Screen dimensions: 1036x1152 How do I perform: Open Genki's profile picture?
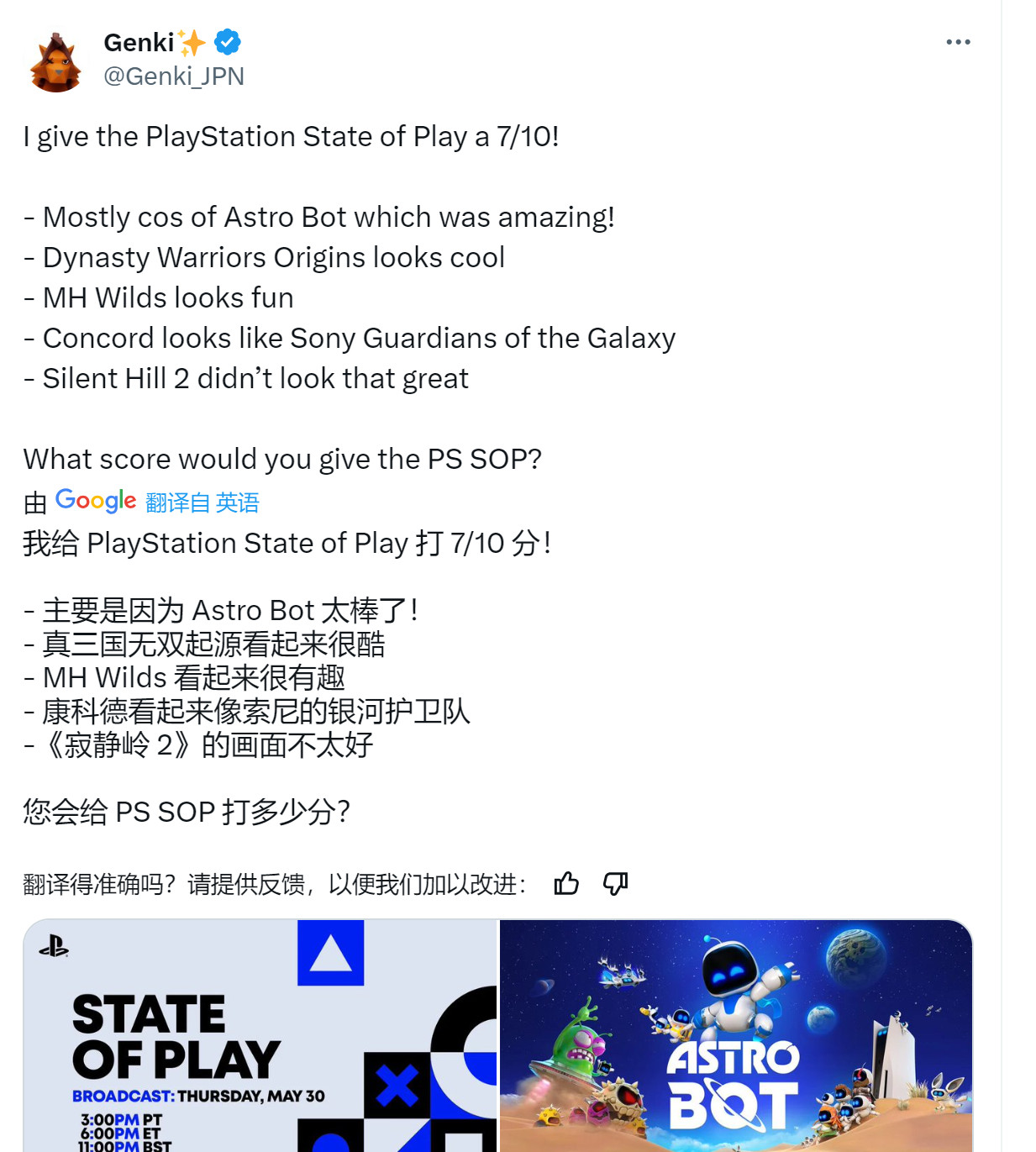(55, 61)
